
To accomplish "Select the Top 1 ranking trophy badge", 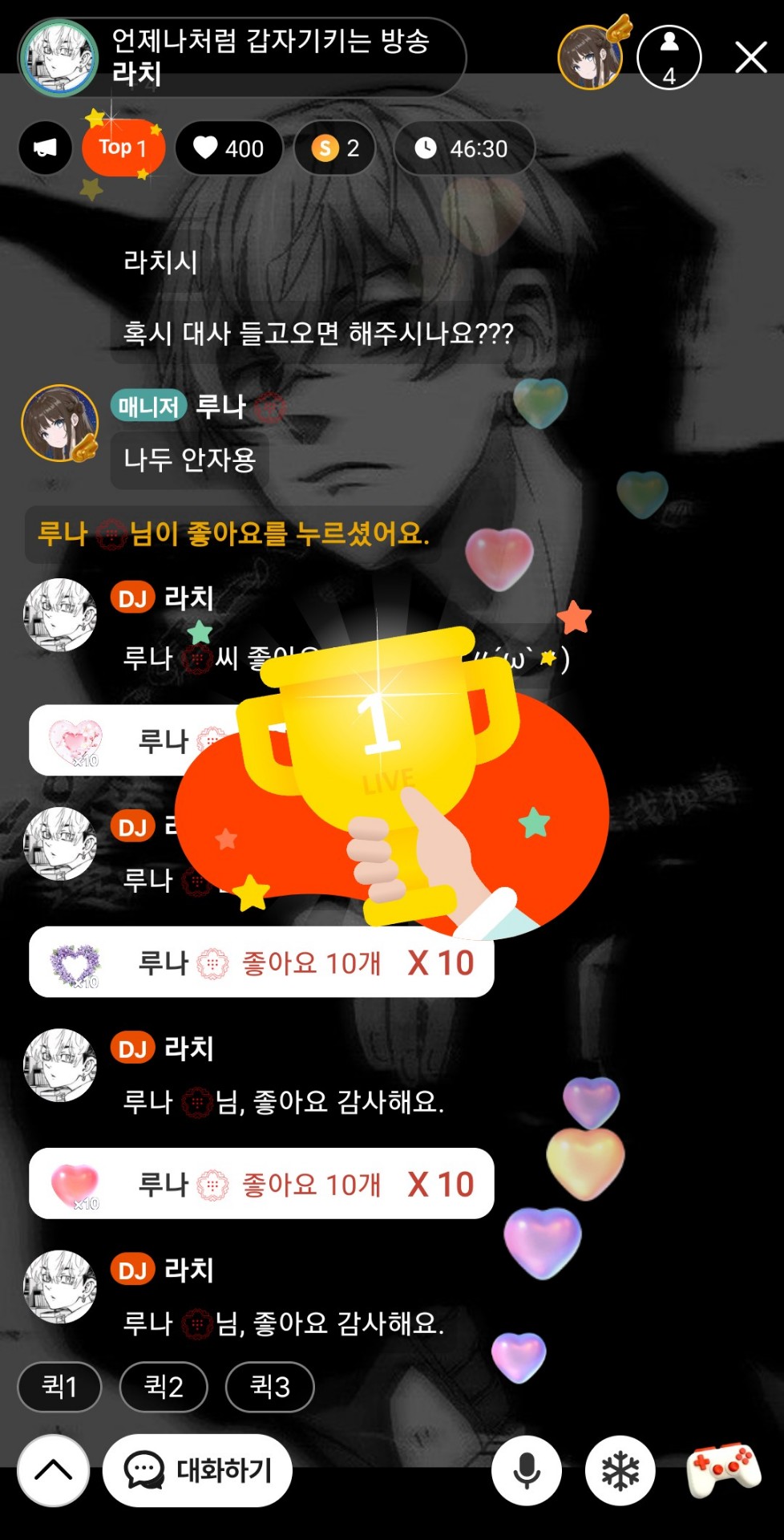I will click(123, 148).
